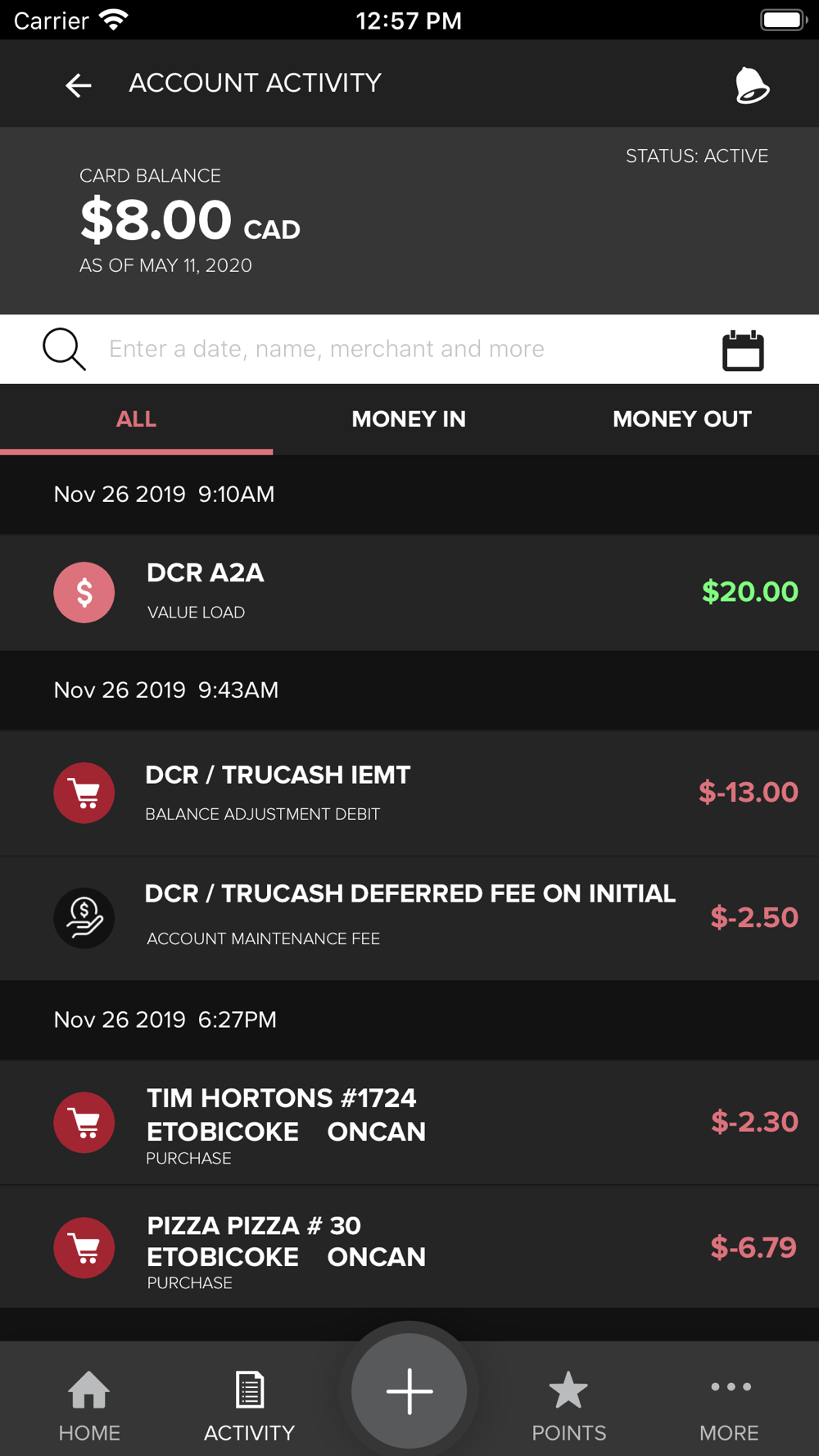The width and height of the screenshot is (819, 1456).
Task: Go to the Home tab
Action: (89, 1404)
